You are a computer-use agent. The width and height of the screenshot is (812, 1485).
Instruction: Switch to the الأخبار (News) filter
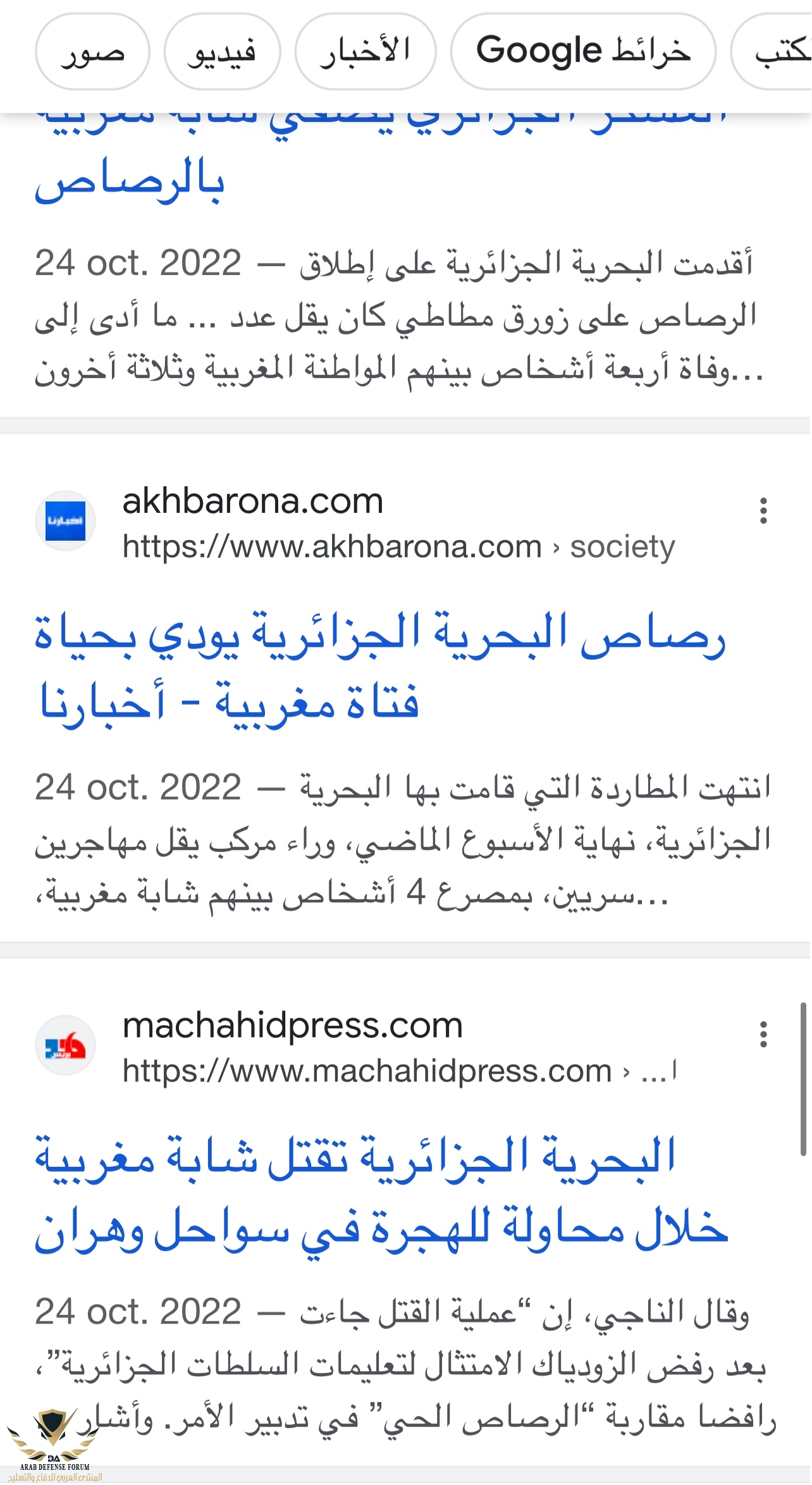365,52
